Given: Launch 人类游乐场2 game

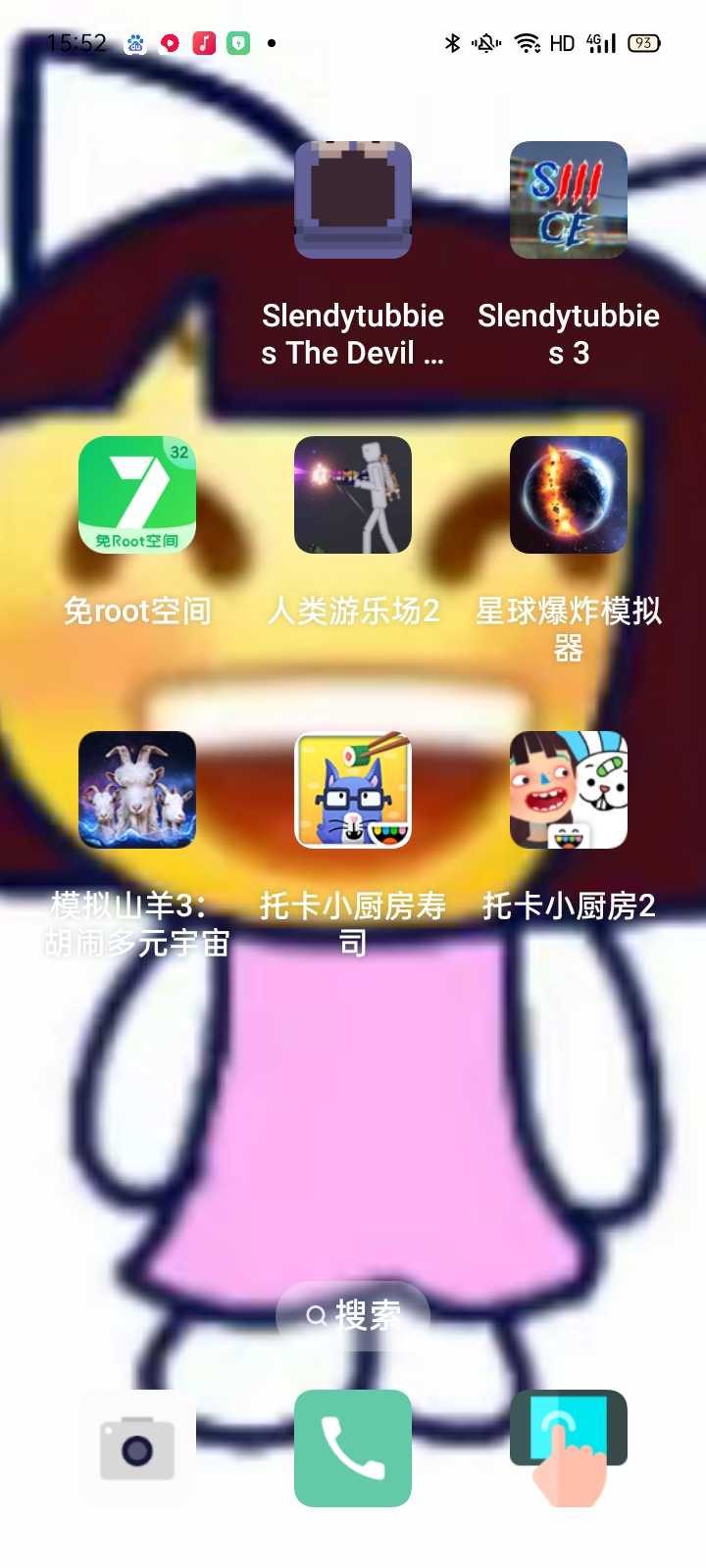Looking at the screenshot, I should coord(353,495).
